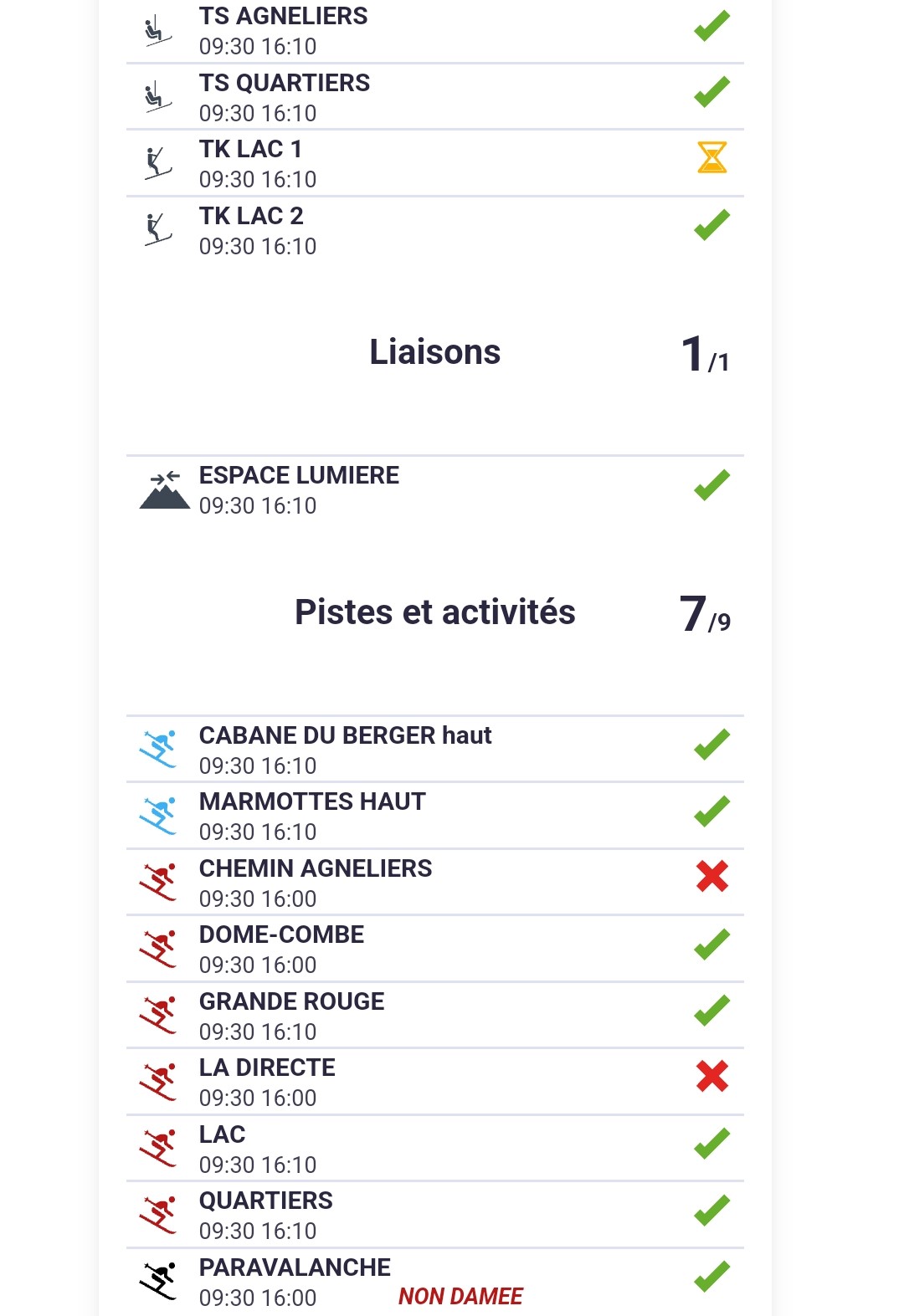Open the GRANDE ROUGE piste row
This screenshot has height=1316, width=904.
[434, 1016]
